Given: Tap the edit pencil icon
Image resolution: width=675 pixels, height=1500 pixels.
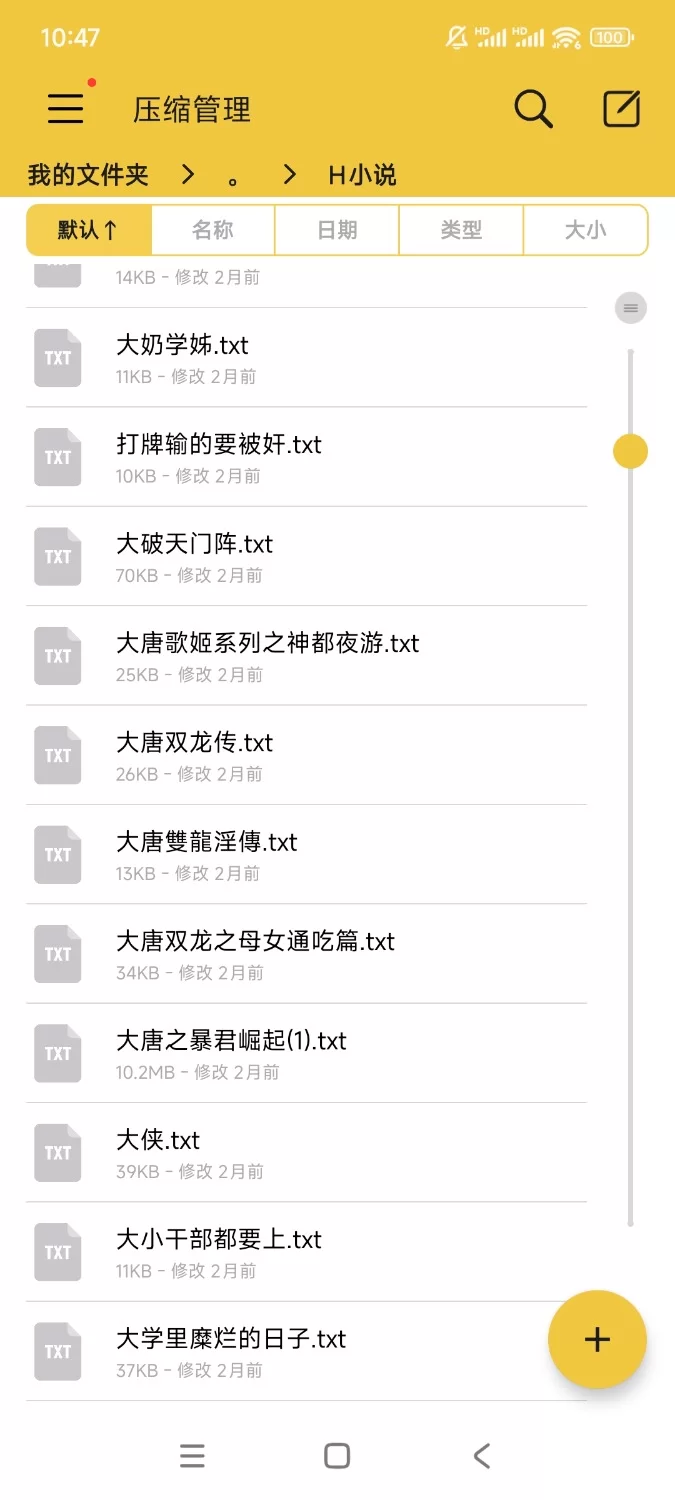Looking at the screenshot, I should 621,109.
